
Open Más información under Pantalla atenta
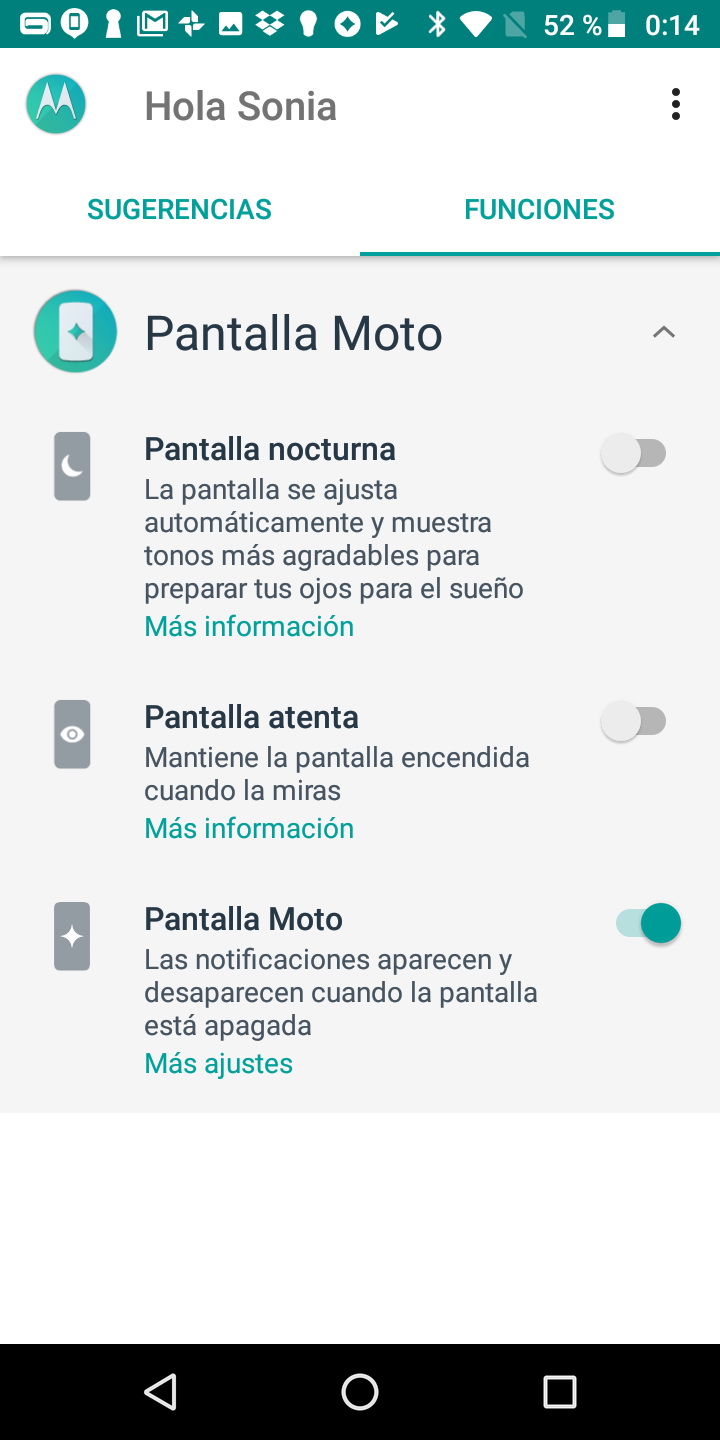(x=249, y=828)
